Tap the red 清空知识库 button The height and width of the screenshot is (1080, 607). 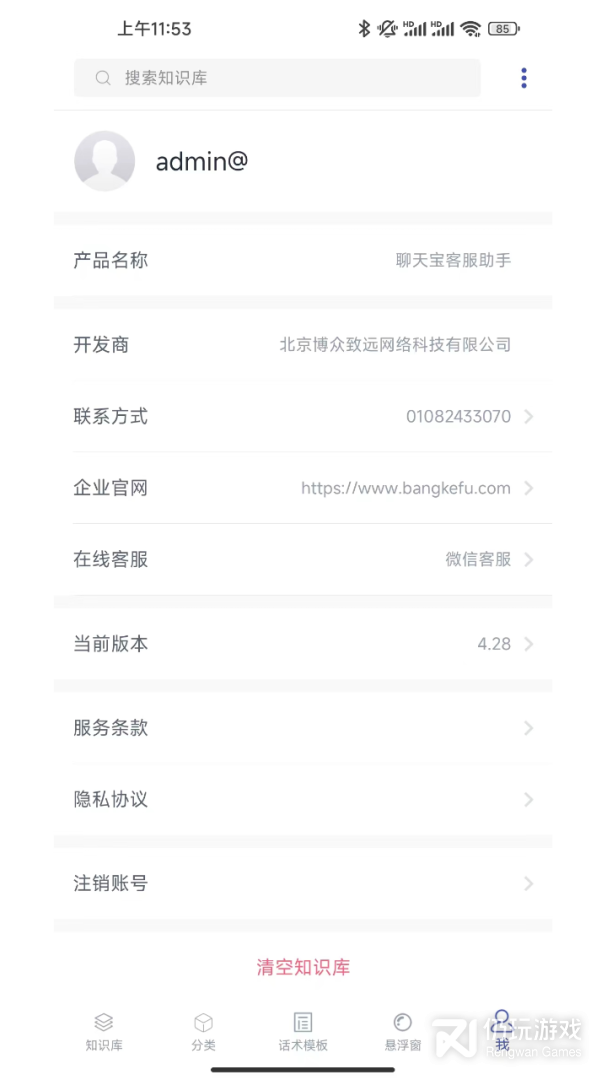[x=303, y=967]
